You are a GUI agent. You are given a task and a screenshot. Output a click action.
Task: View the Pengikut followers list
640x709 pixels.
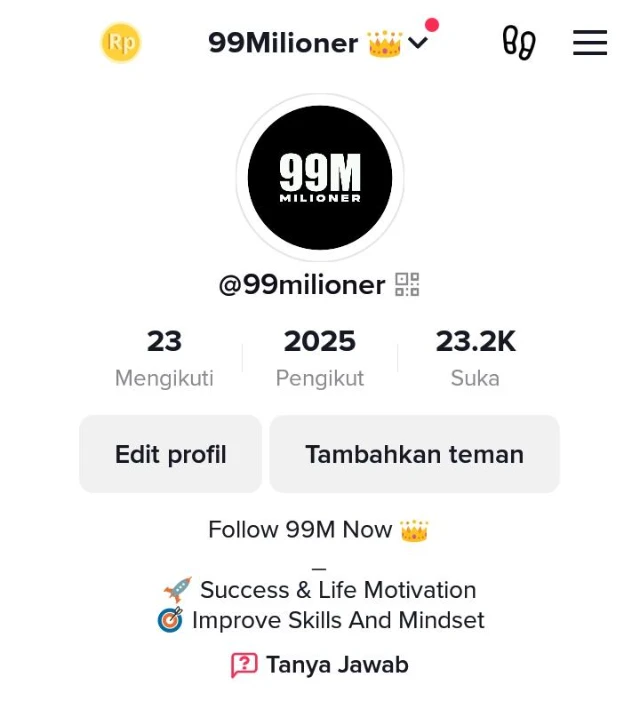(320, 357)
